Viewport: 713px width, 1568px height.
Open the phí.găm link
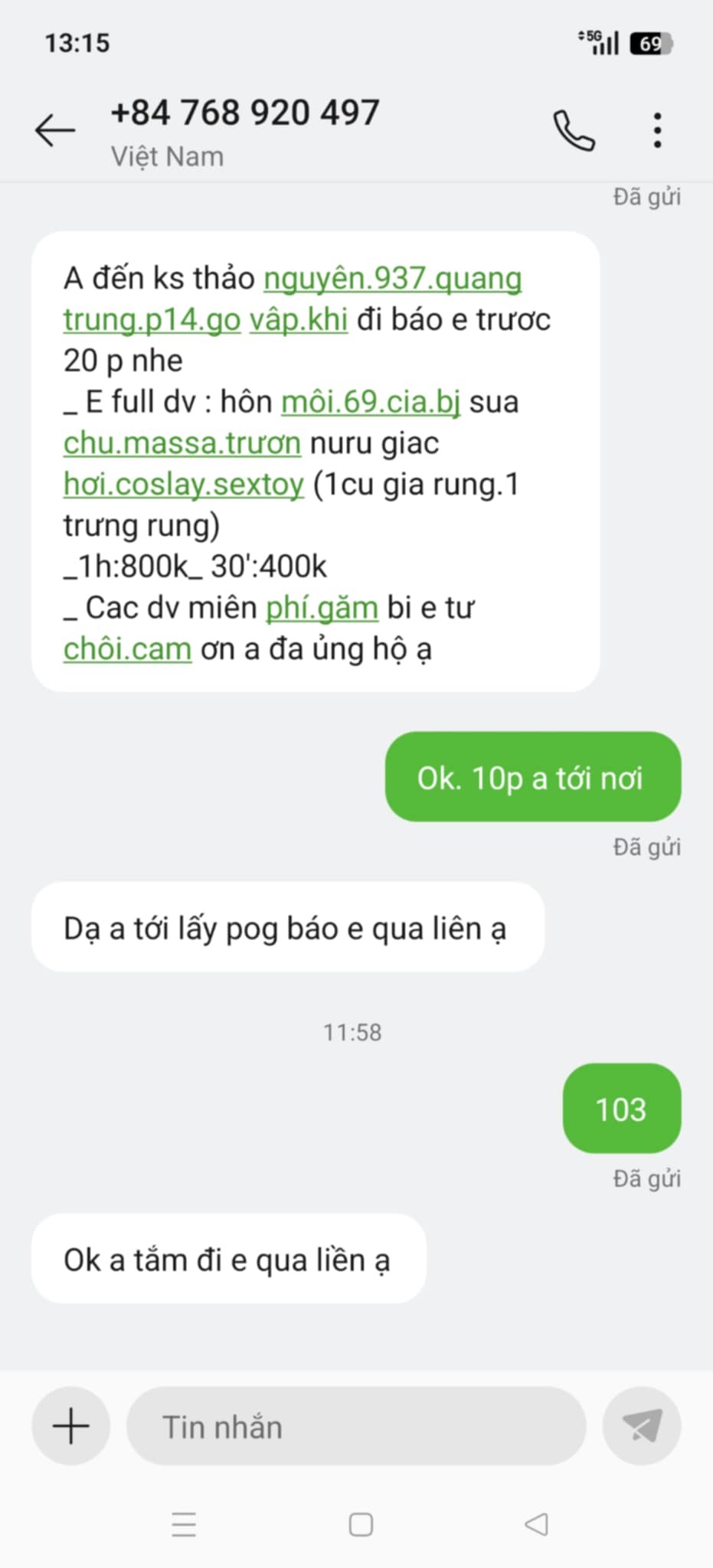point(322,608)
